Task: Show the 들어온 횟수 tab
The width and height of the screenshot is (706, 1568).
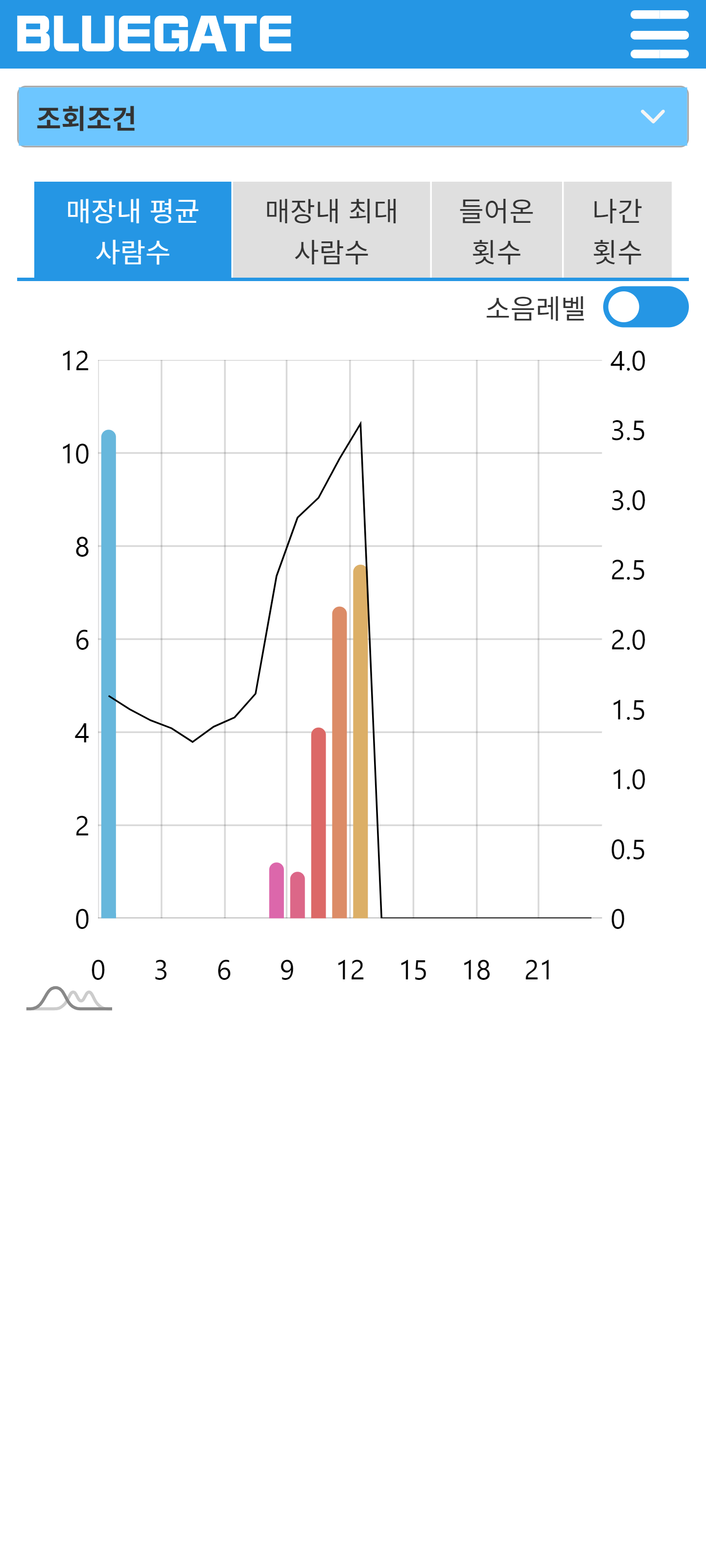Action: coord(496,230)
